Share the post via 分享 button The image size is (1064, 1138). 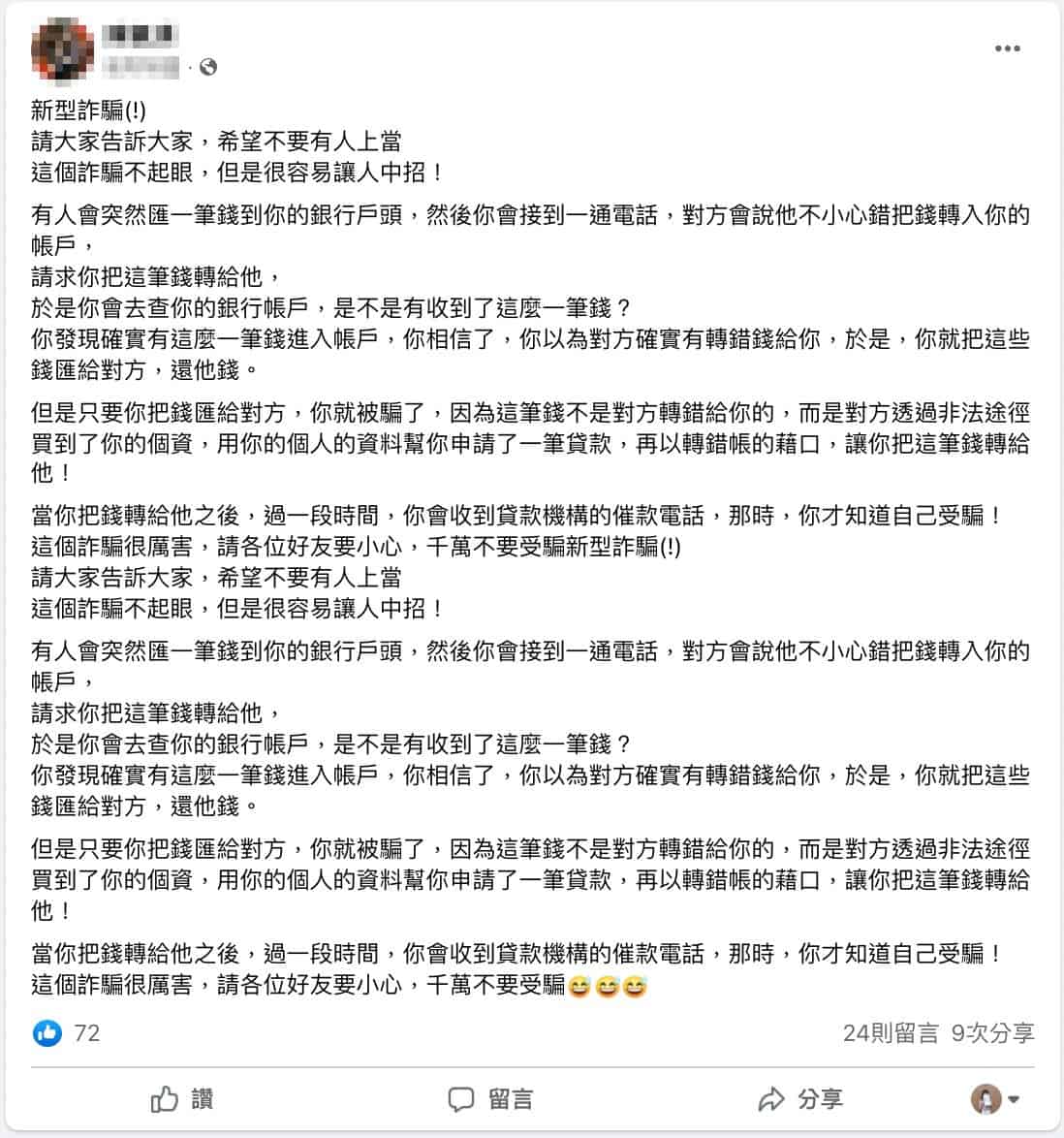[x=800, y=1099]
